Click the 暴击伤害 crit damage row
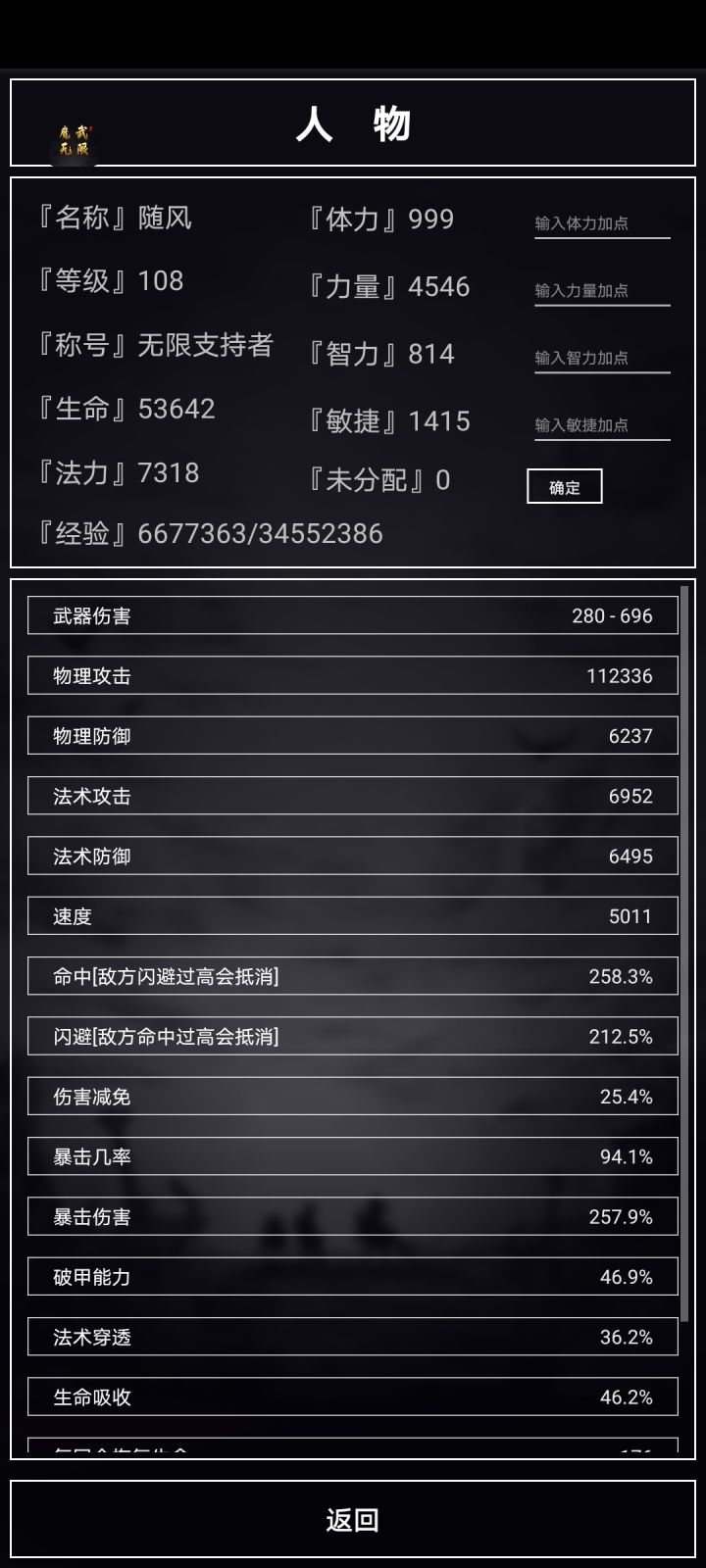The image size is (706, 1568). [x=353, y=1216]
